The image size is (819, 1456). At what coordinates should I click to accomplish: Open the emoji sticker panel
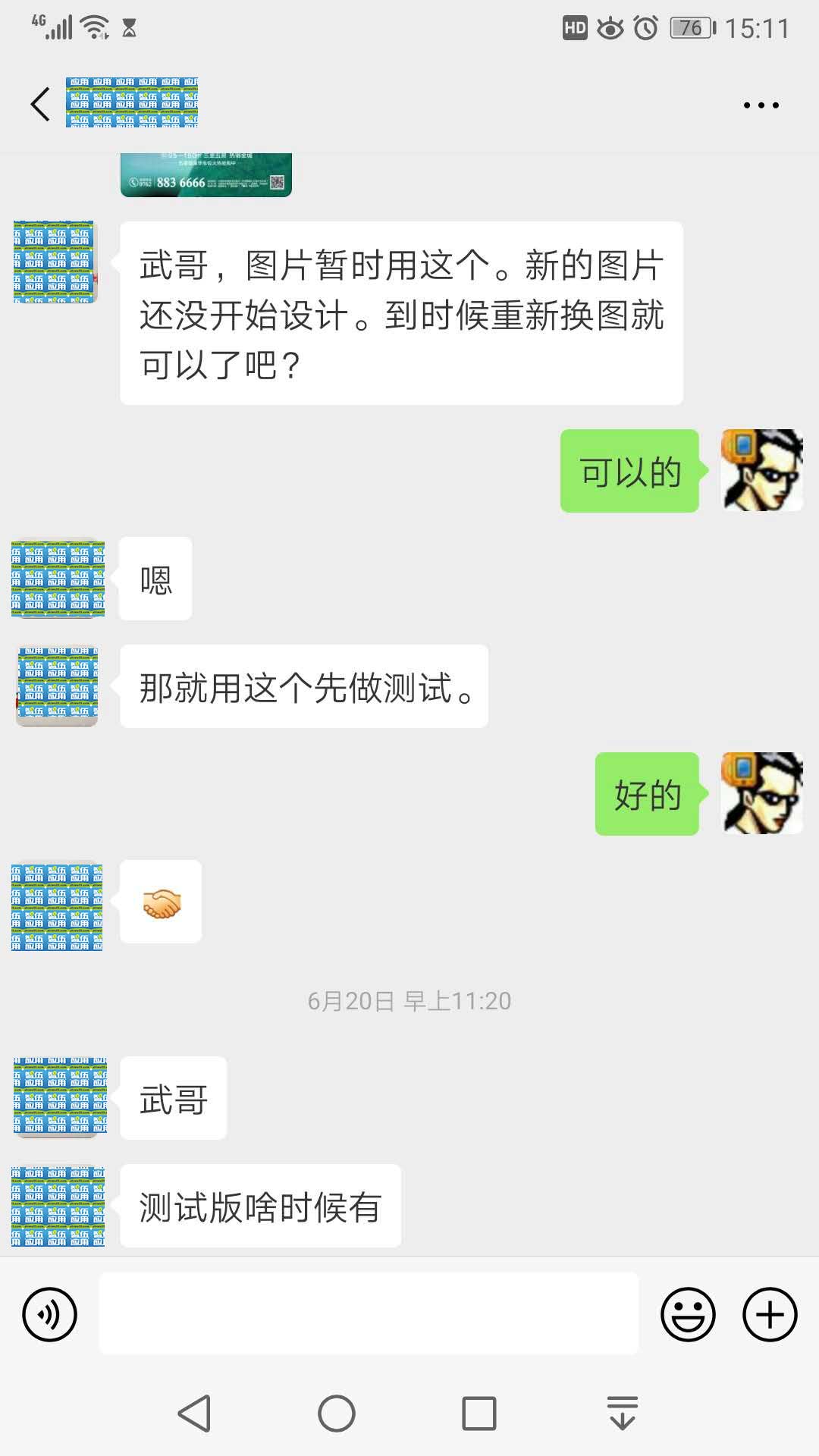tap(688, 1314)
